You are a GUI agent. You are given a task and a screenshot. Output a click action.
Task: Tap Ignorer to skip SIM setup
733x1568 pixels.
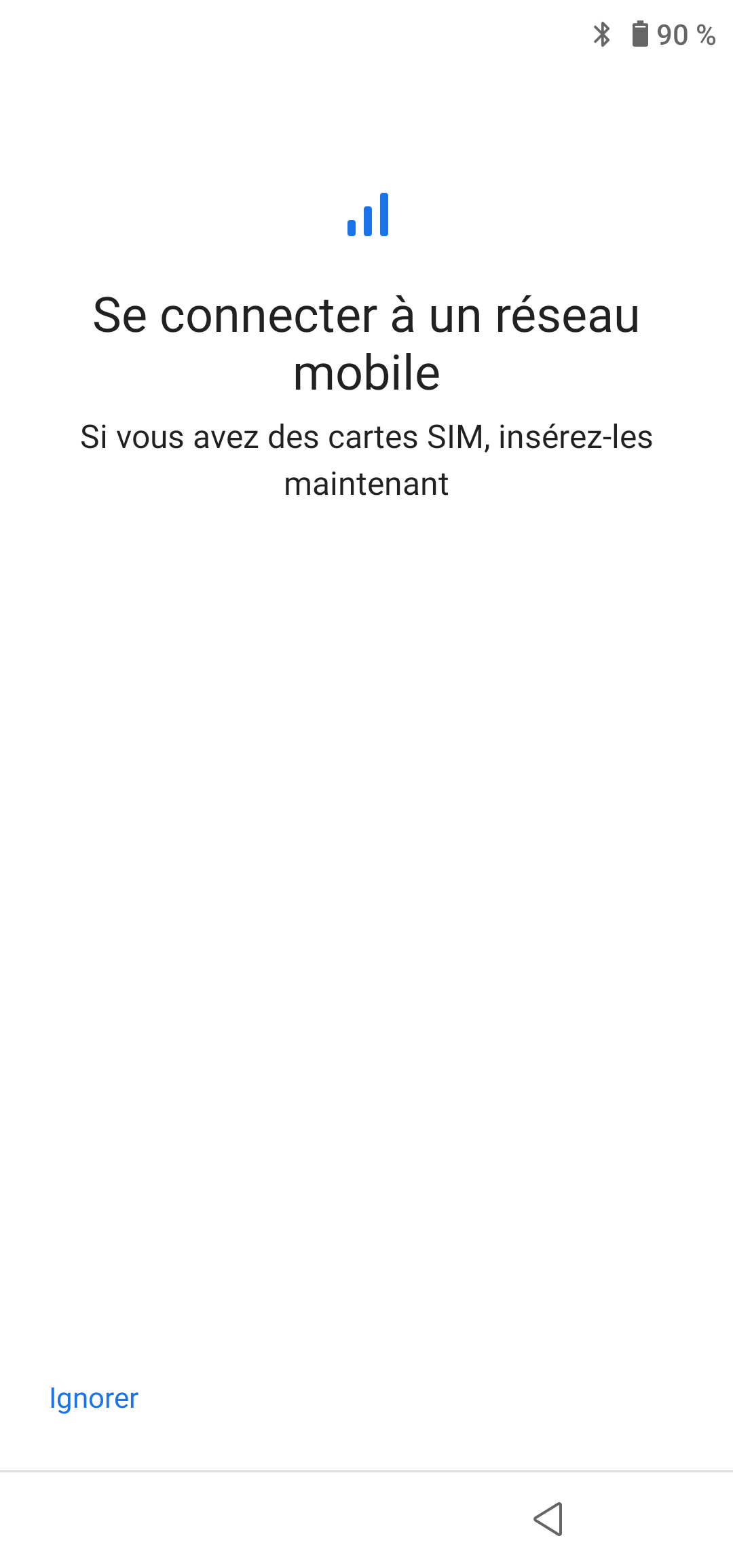(x=94, y=1398)
